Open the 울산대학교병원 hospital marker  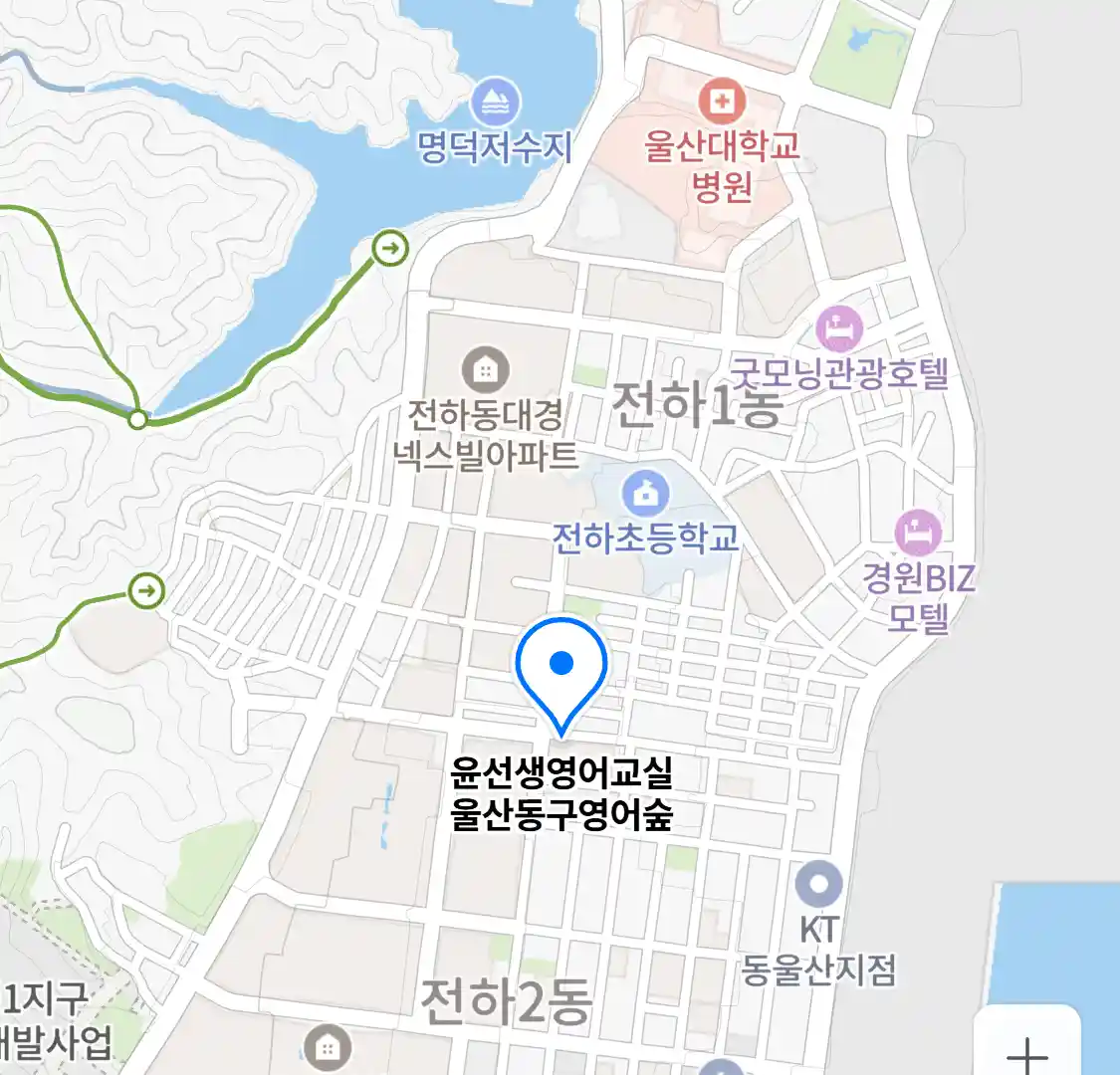[x=721, y=102]
